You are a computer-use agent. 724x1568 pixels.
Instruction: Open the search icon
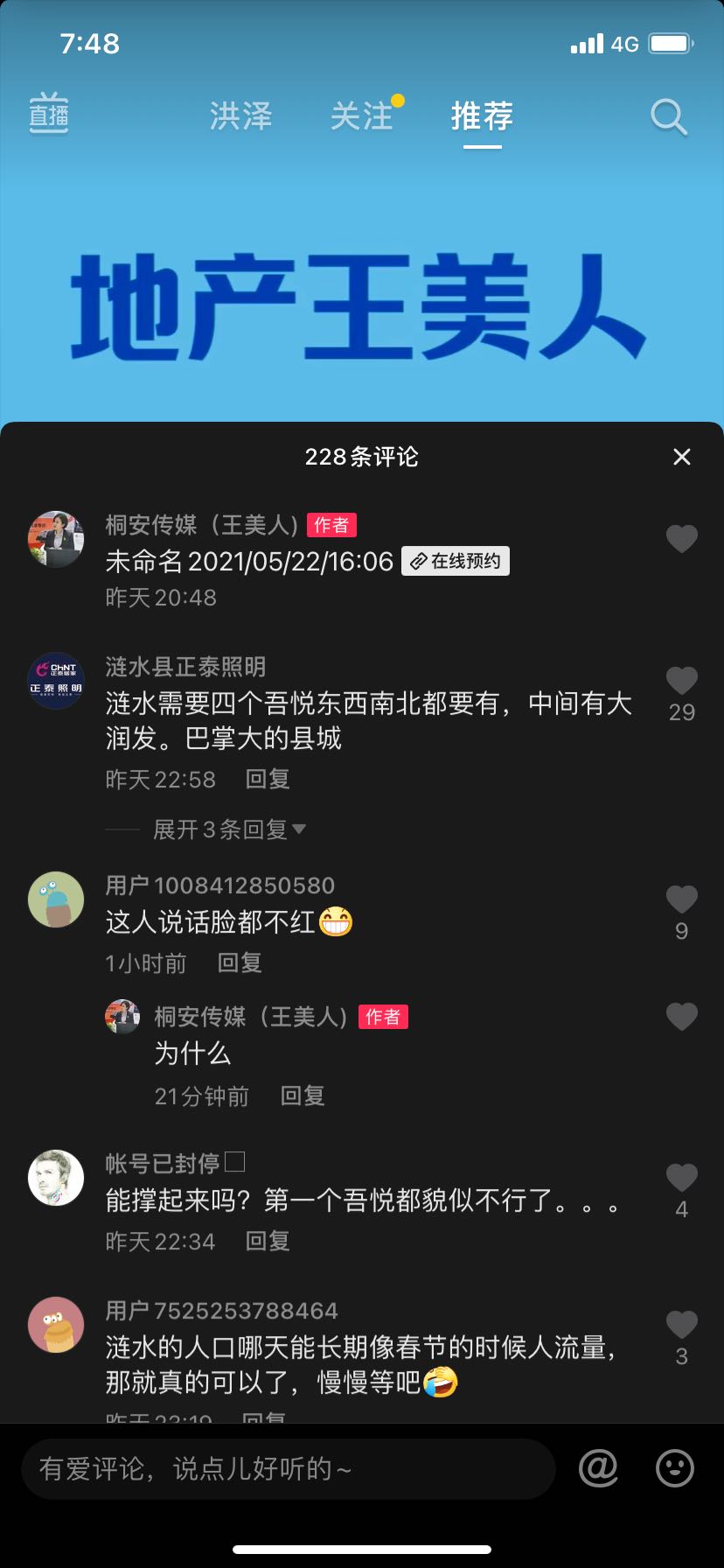click(669, 116)
